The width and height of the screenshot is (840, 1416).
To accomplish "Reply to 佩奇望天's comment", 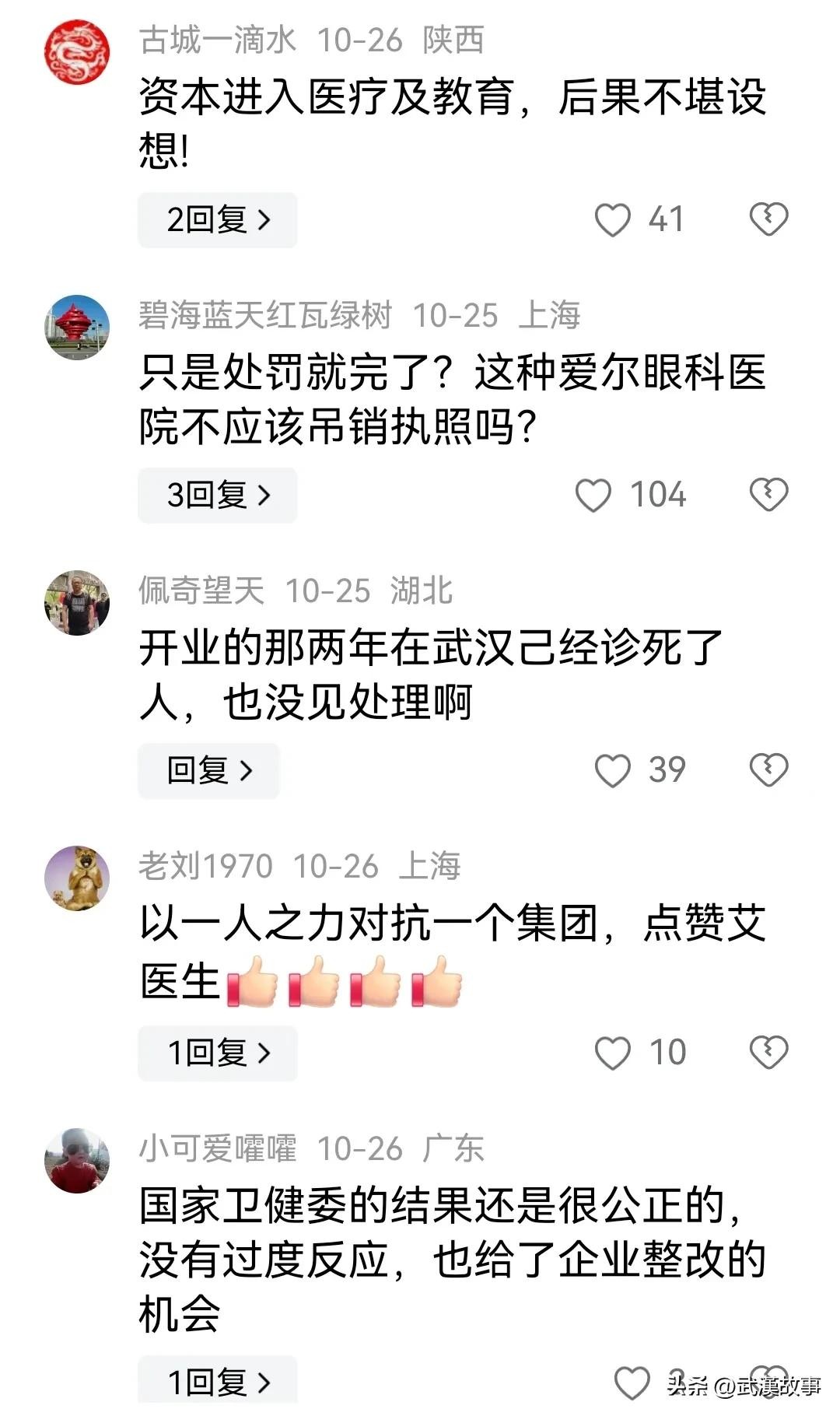I will click(208, 770).
